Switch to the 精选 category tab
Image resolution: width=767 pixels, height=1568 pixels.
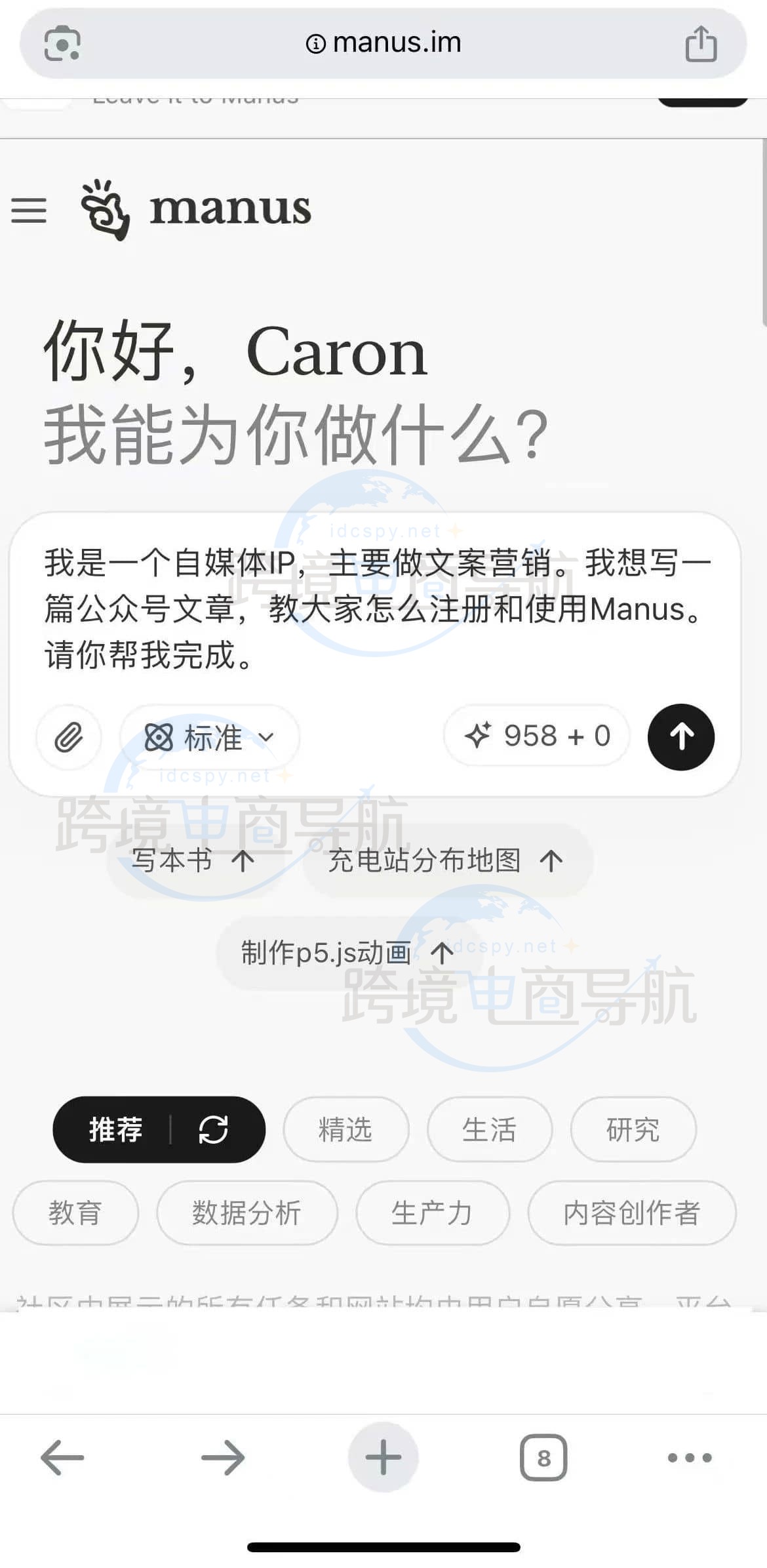(x=345, y=1129)
